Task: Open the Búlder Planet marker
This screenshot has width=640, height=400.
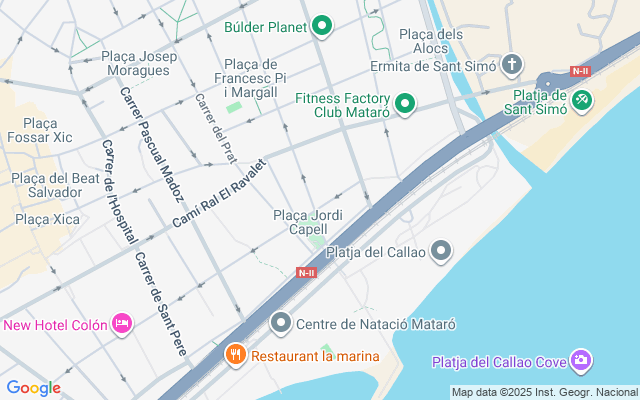Action: coord(322,26)
